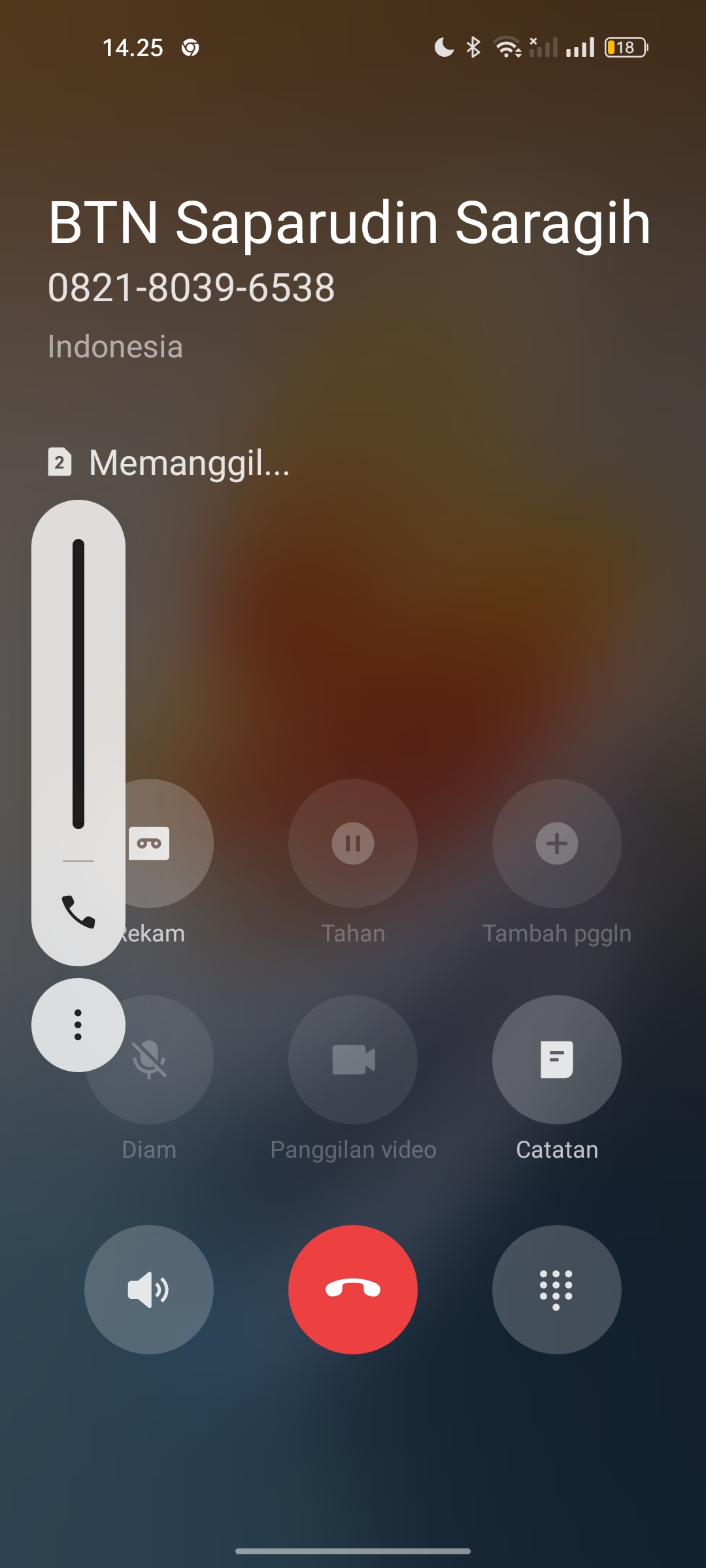Viewport: 706px width, 1568px height.
Task: Open Catatan to write a note
Action: 556,1059
